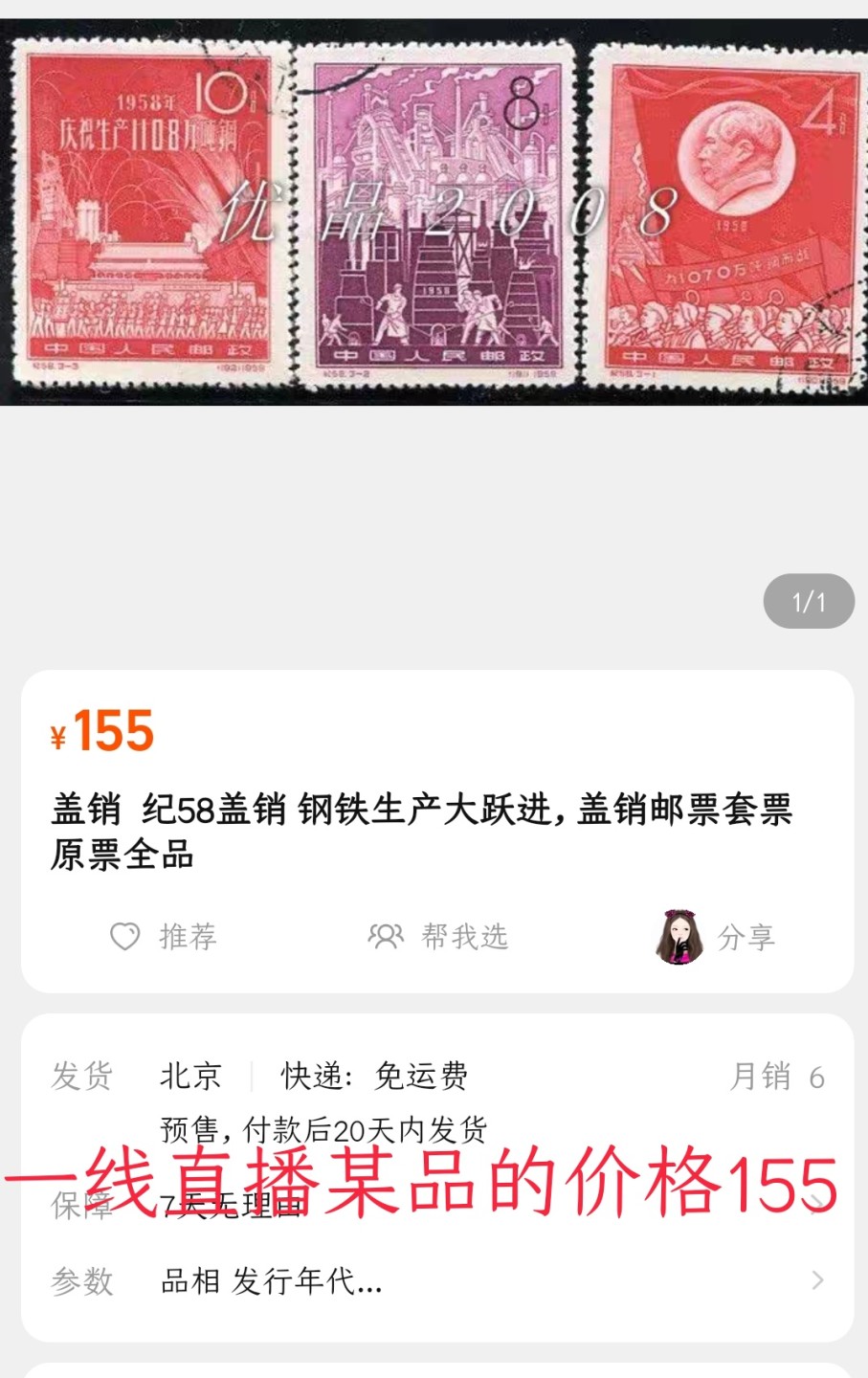Tap 推荐 to recommend this item
The width and height of the screenshot is (868, 1378).
tap(164, 936)
